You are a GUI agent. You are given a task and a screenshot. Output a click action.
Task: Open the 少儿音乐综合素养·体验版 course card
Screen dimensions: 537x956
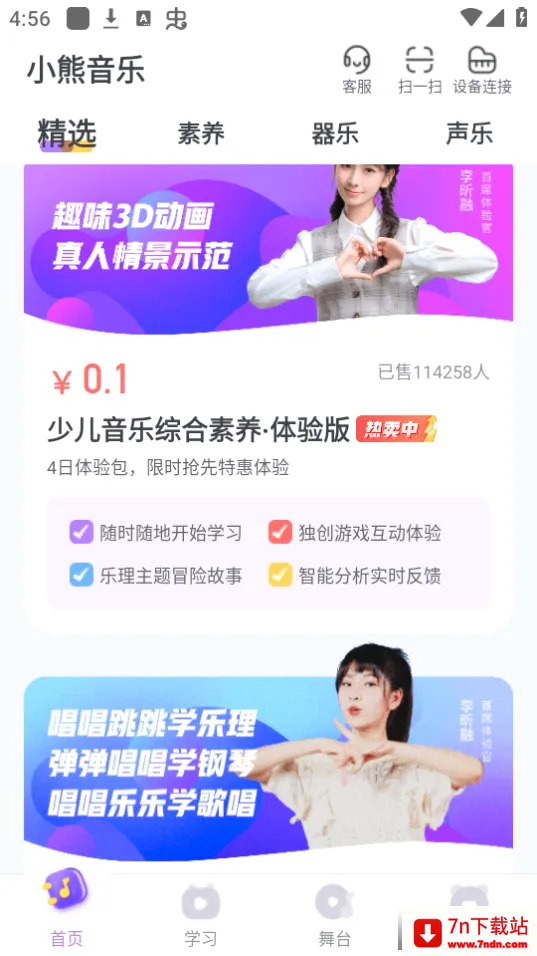[x=268, y=399]
